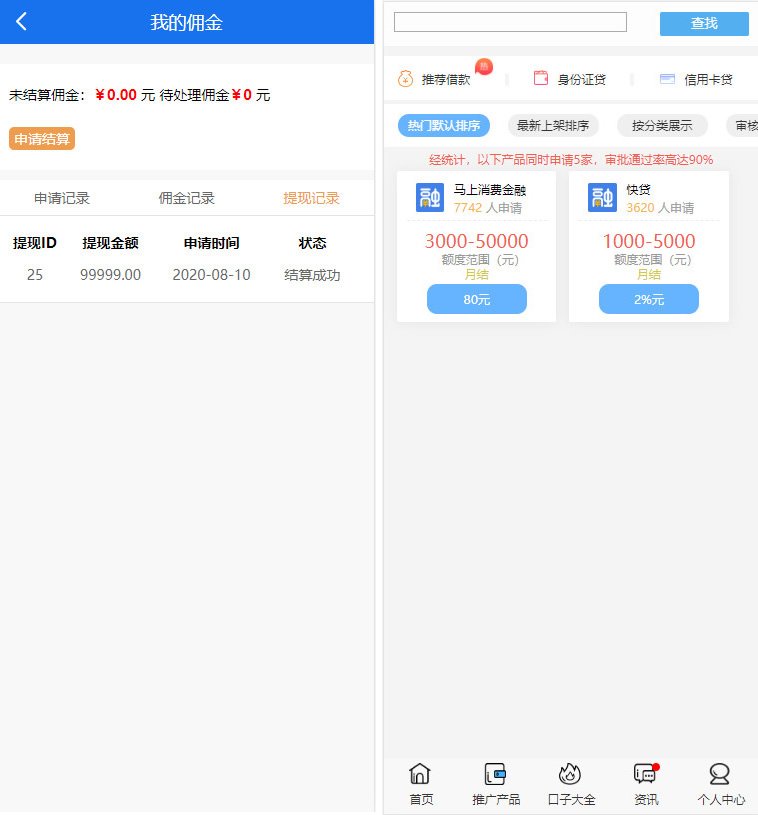Click inside the search input field
758x815 pixels.
click(x=510, y=21)
